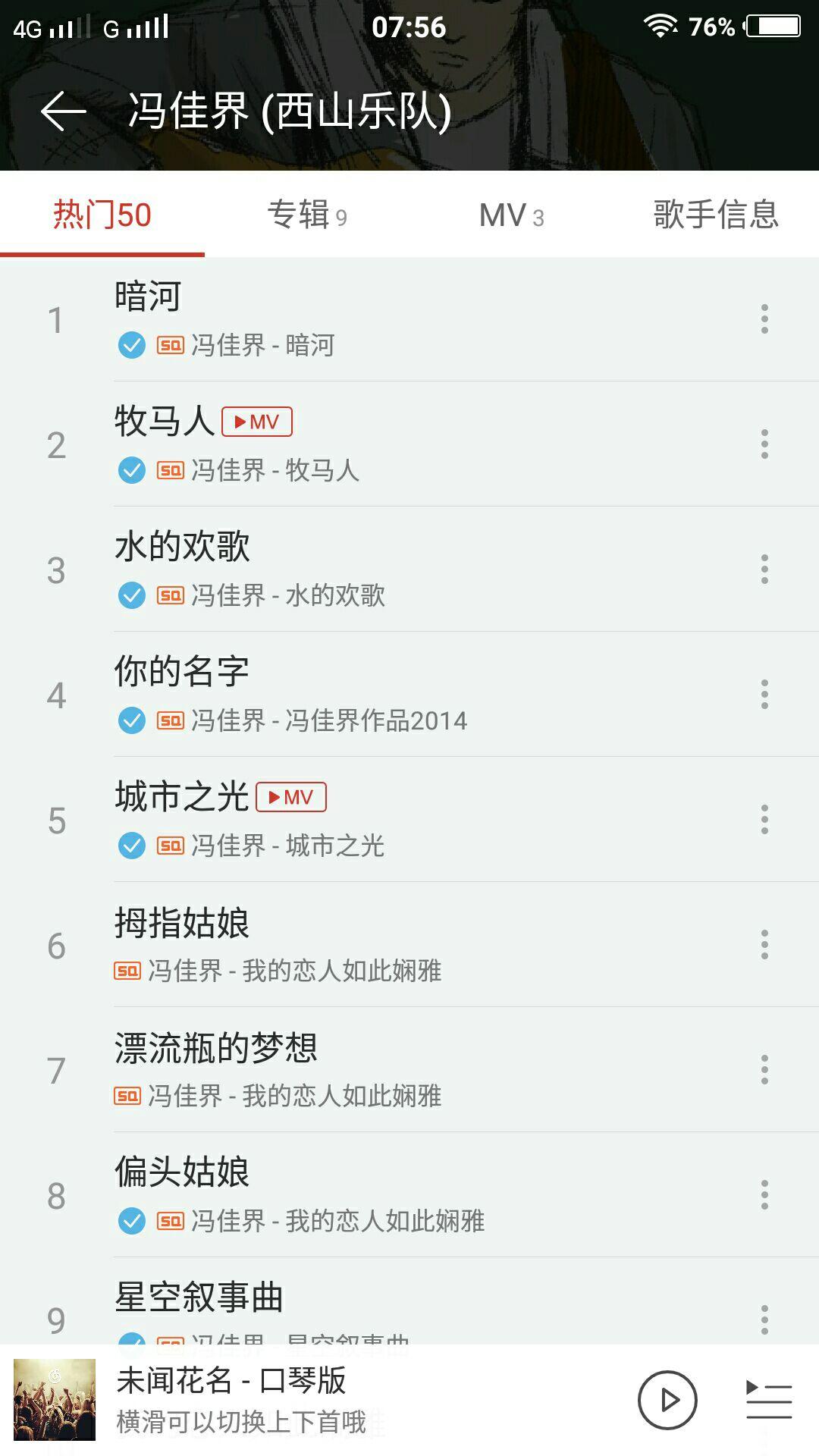Screen dimensions: 819x1456
Task: Watch the MV for 城市之光
Action: [291, 797]
